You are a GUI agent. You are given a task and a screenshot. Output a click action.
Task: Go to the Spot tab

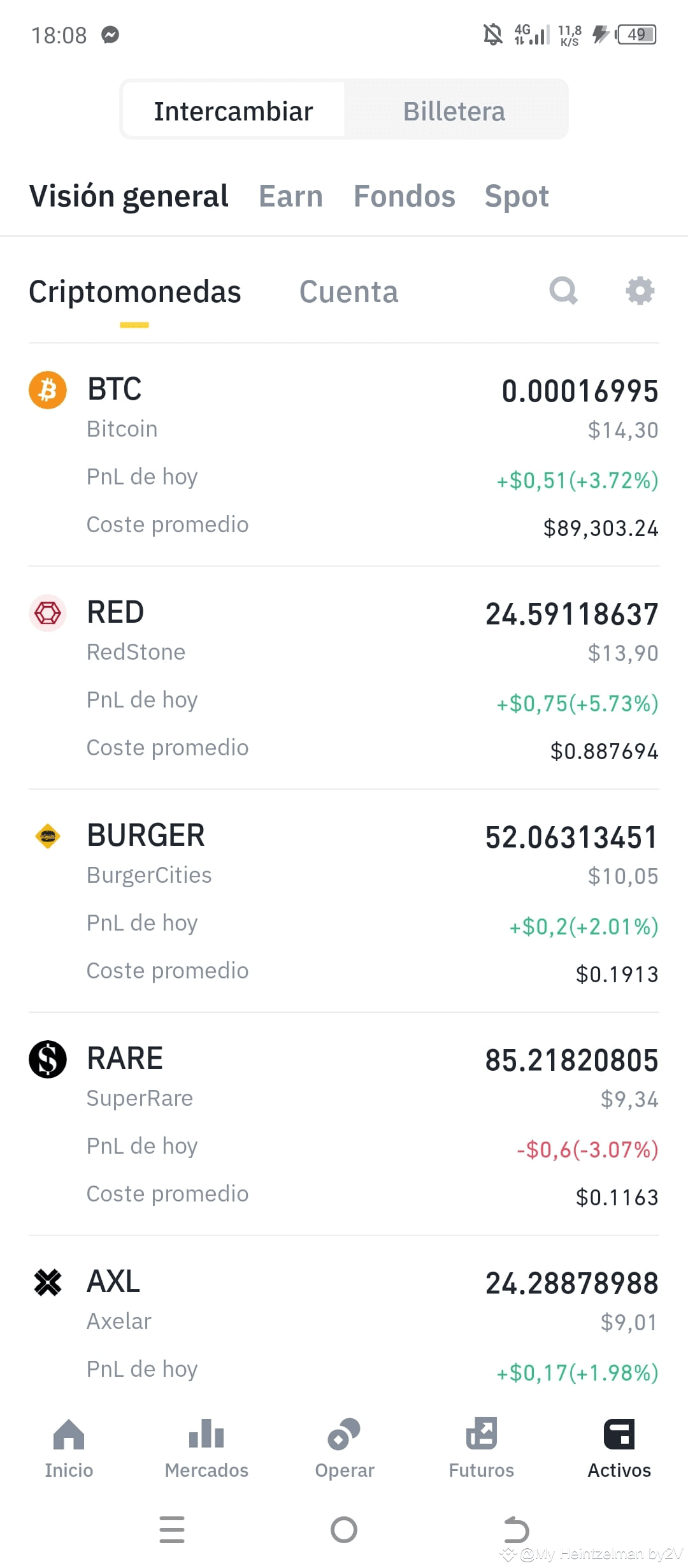click(517, 196)
